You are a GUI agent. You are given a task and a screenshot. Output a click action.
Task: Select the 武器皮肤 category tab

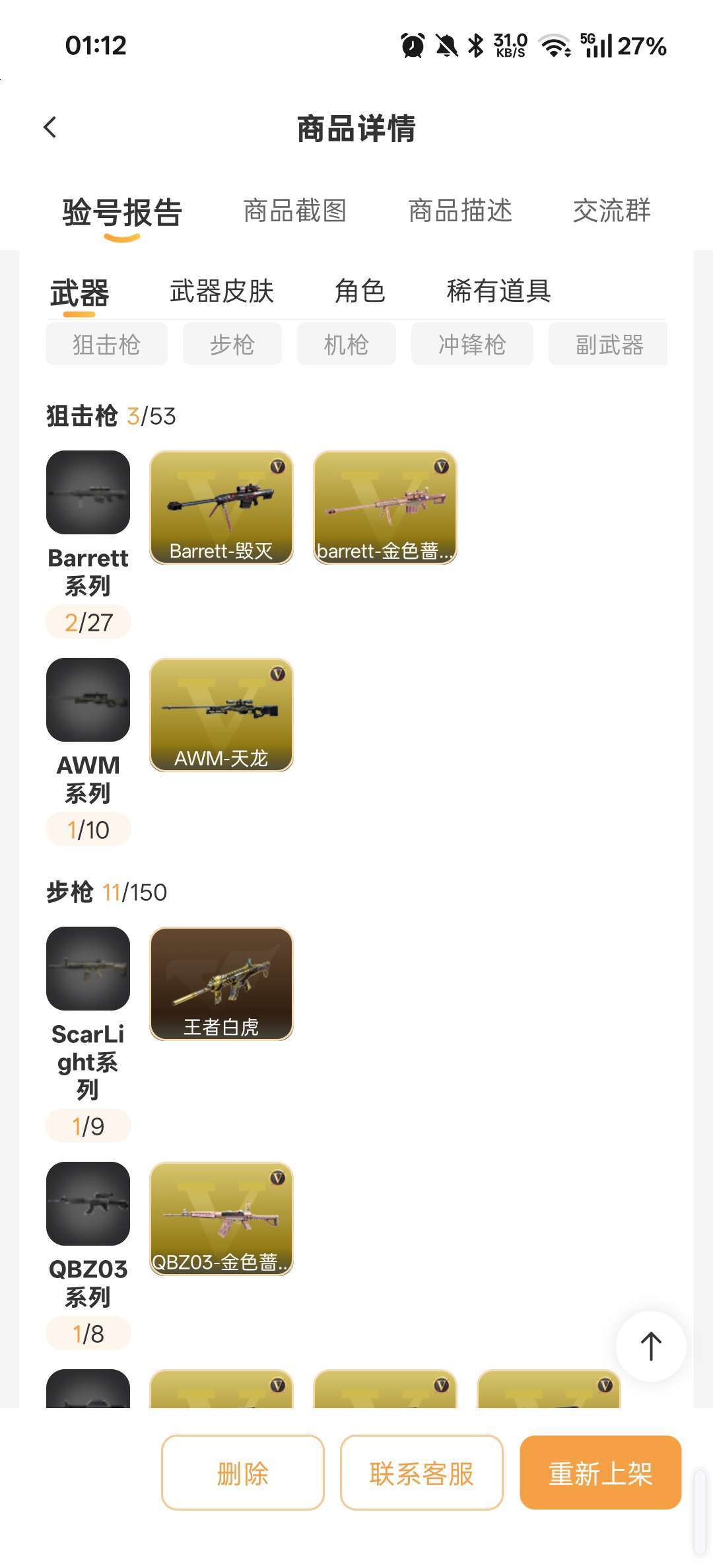[x=222, y=291]
